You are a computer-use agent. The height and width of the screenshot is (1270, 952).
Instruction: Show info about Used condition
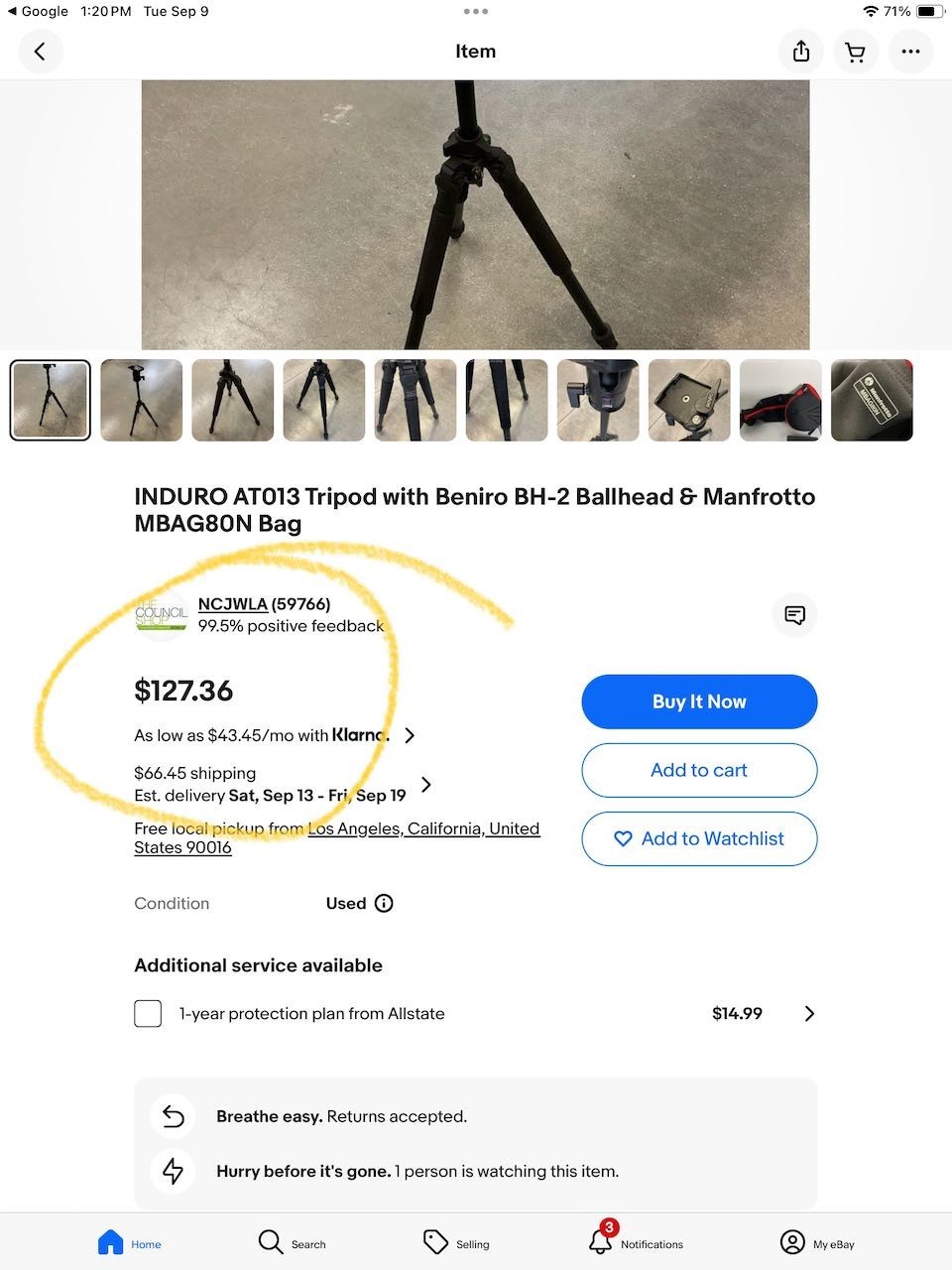pos(384,903)
